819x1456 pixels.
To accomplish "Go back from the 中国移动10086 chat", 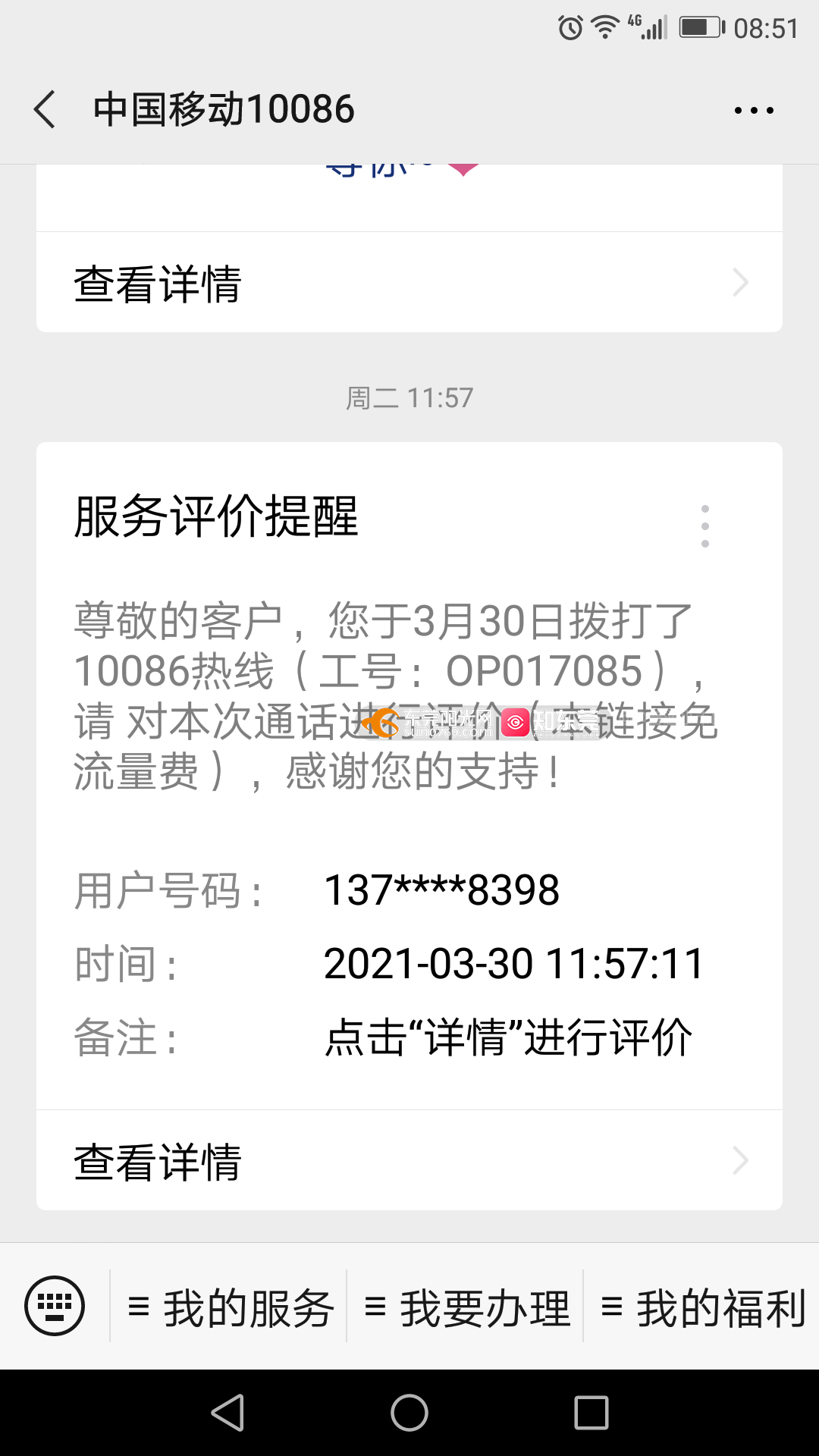I will (45, 110).
